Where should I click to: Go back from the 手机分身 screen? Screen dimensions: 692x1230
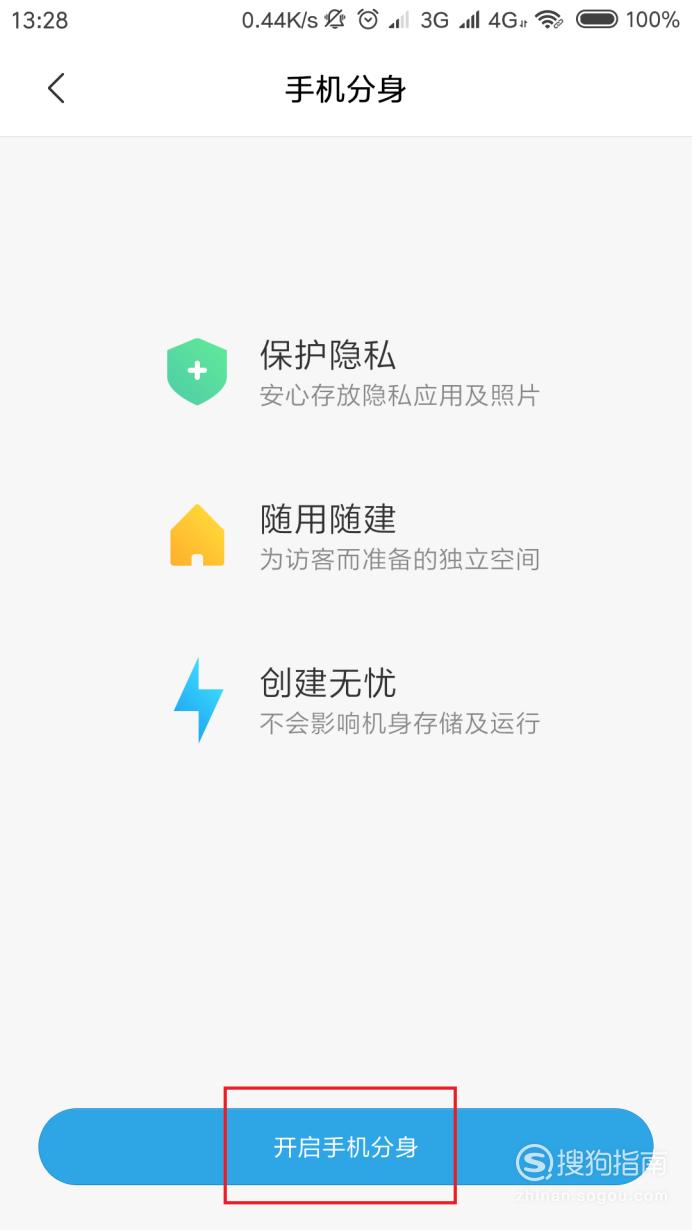click(x=56, y=88)
